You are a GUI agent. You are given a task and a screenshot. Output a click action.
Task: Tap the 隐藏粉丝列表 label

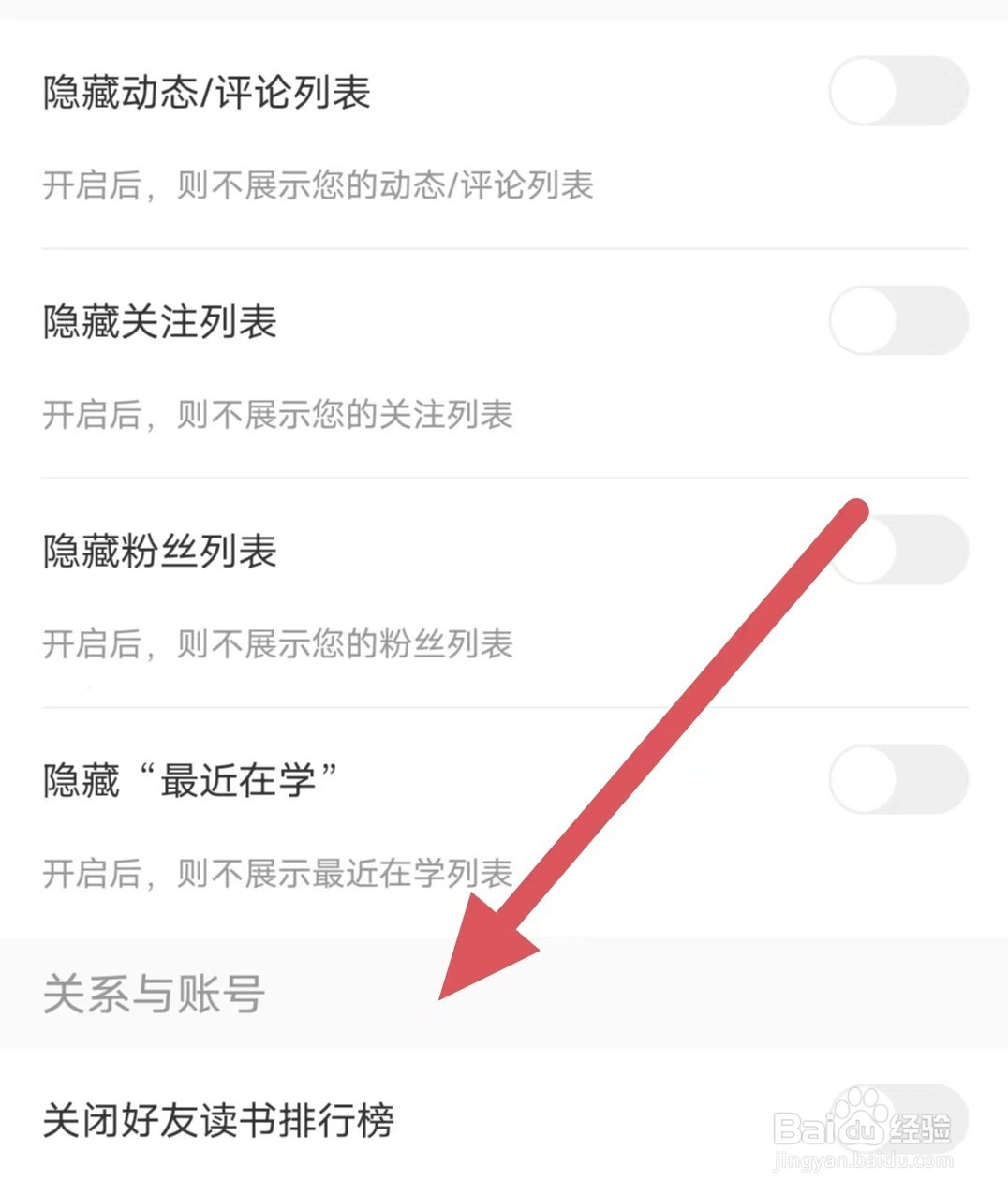[x=159, y=553]
